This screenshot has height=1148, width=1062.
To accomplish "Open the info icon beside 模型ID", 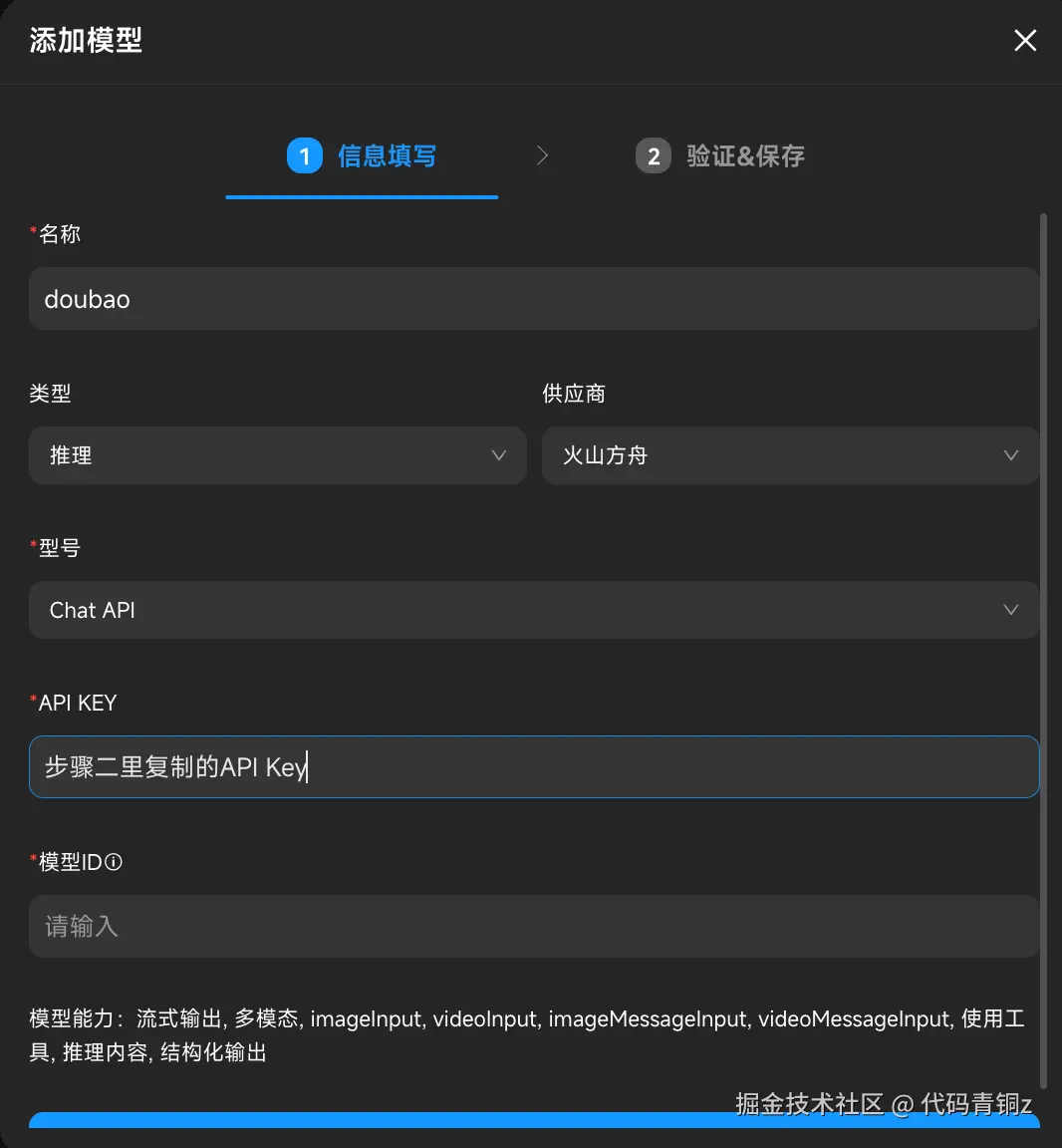I will click(114, 862).
